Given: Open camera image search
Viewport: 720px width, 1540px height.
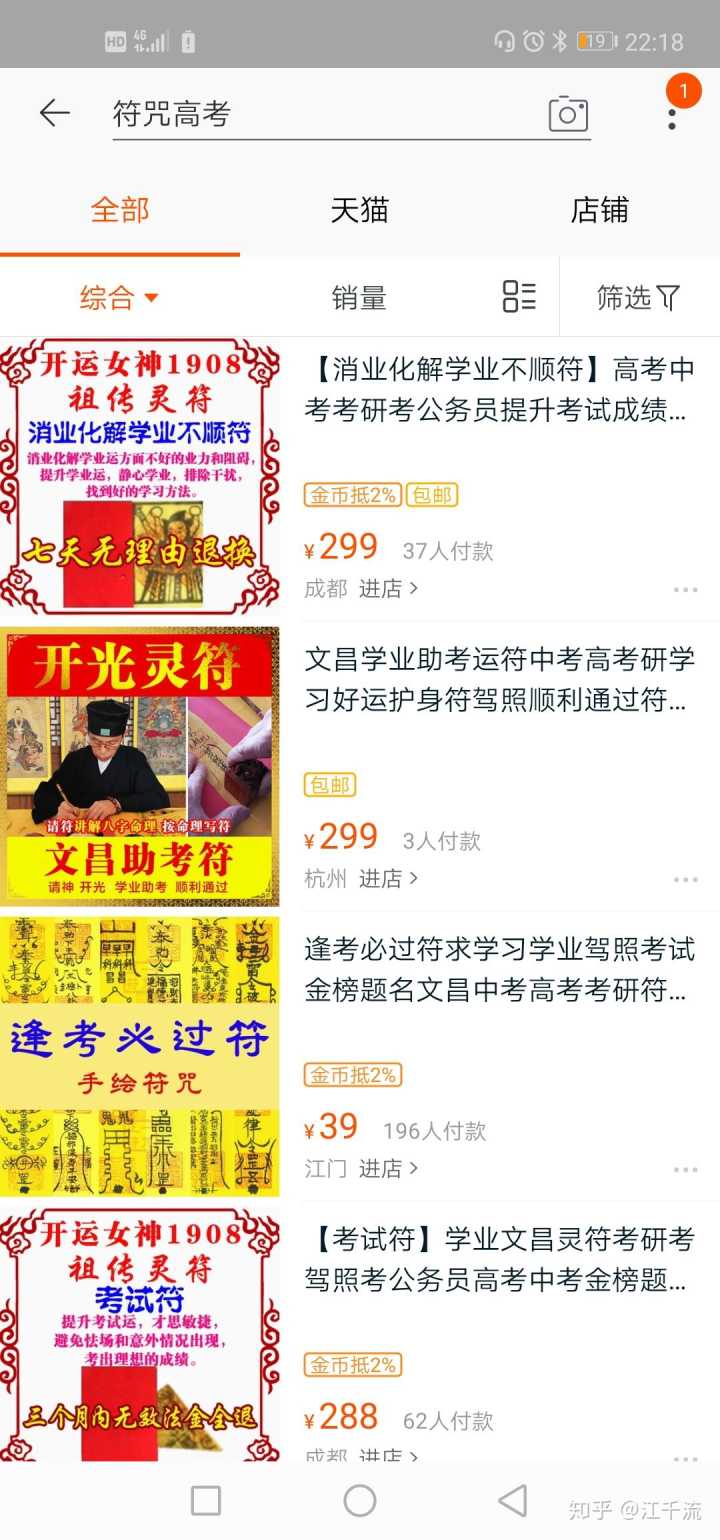Looking at the screenshot, I should [568, 114].
